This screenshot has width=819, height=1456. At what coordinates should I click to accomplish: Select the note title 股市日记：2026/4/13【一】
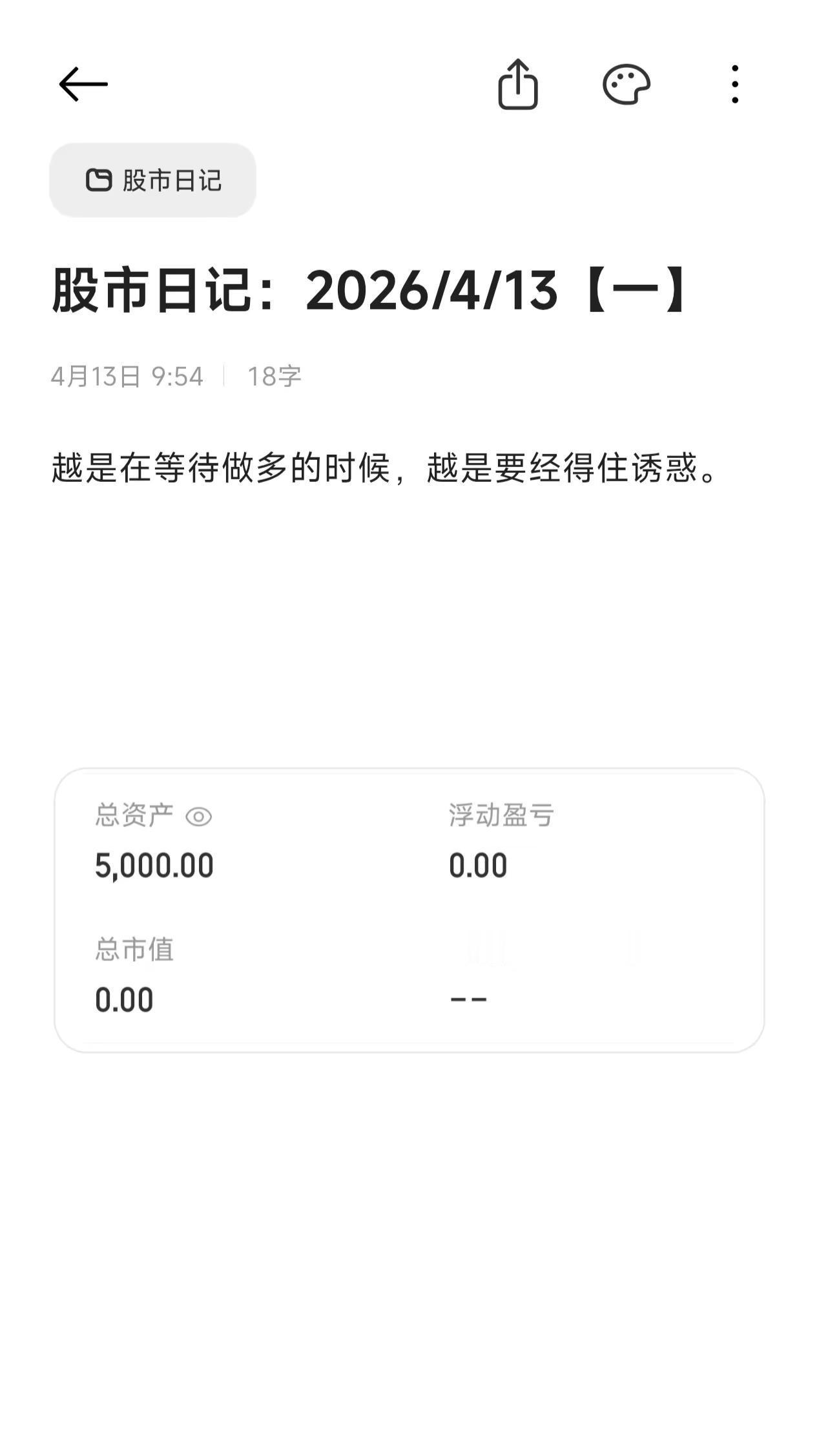pos(368,292)
